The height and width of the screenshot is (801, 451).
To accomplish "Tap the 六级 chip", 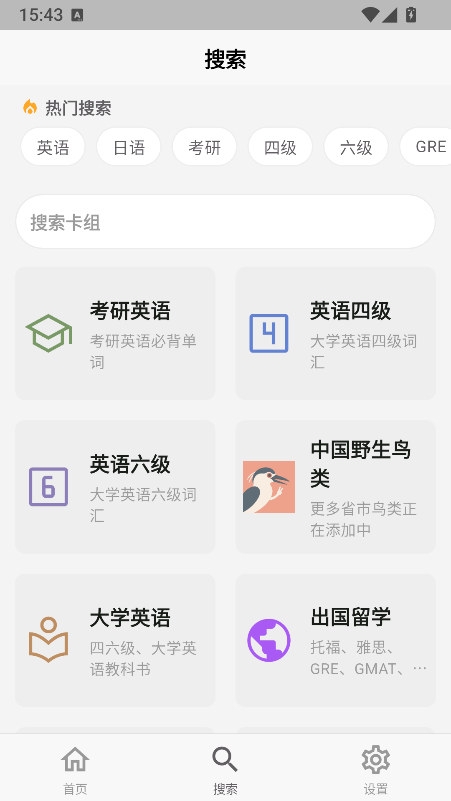I will [x=356, y=147].
